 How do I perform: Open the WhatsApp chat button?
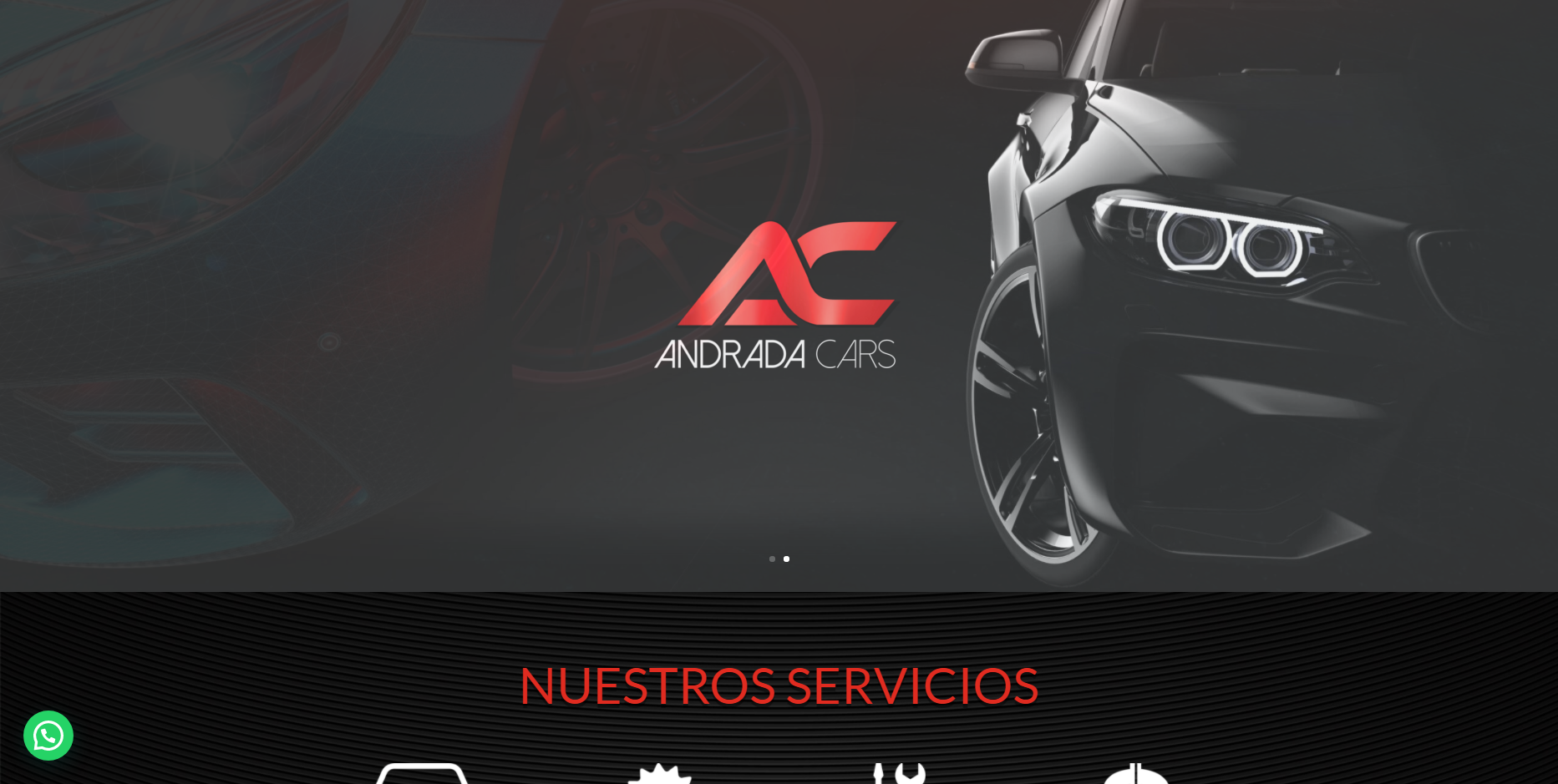click(x=48, y=736)
